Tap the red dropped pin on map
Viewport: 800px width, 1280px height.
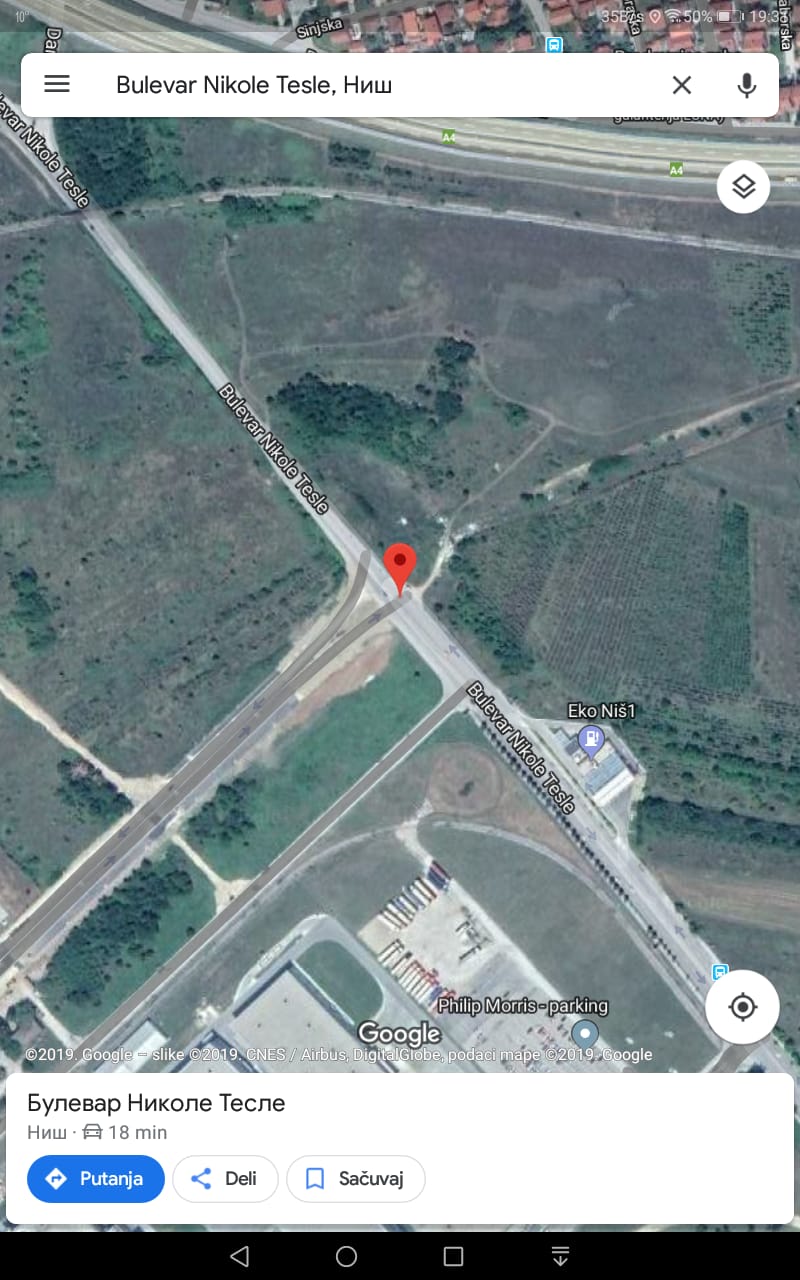[x=400, y=568]
